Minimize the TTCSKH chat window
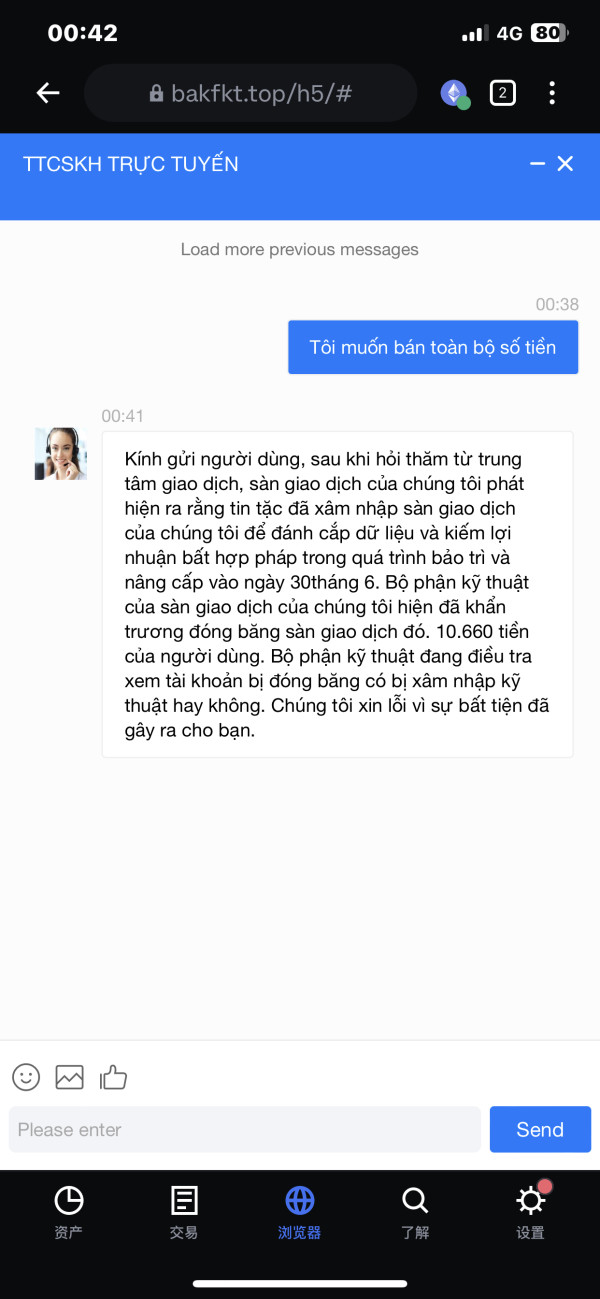 538,164
